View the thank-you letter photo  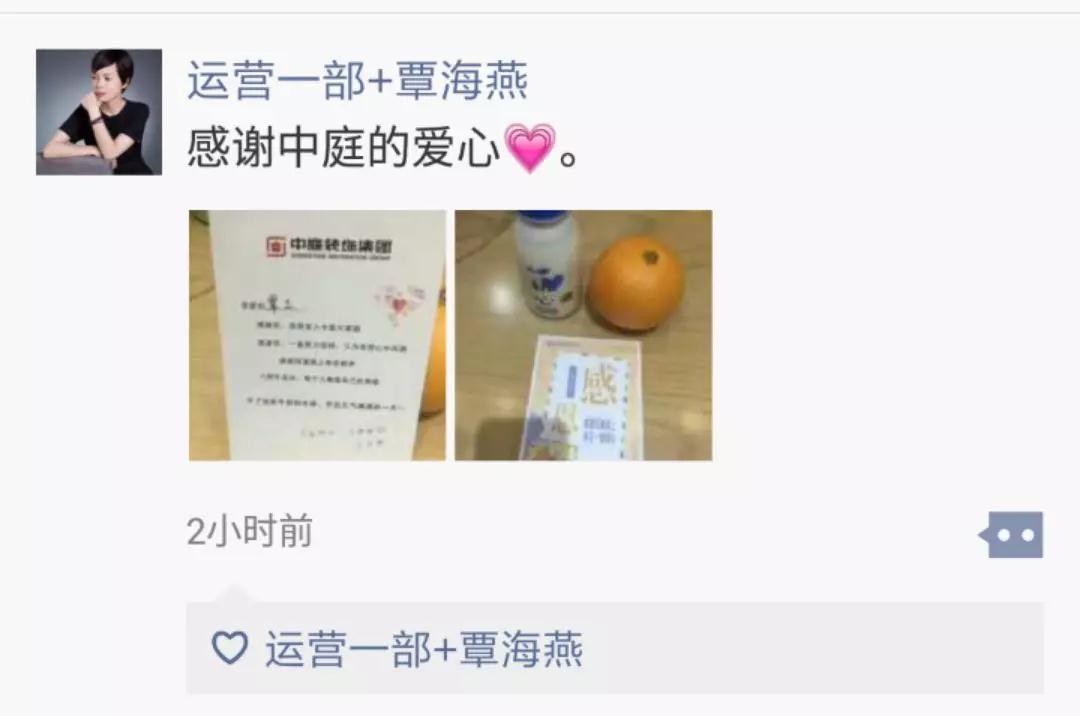(x=317, y=335)
